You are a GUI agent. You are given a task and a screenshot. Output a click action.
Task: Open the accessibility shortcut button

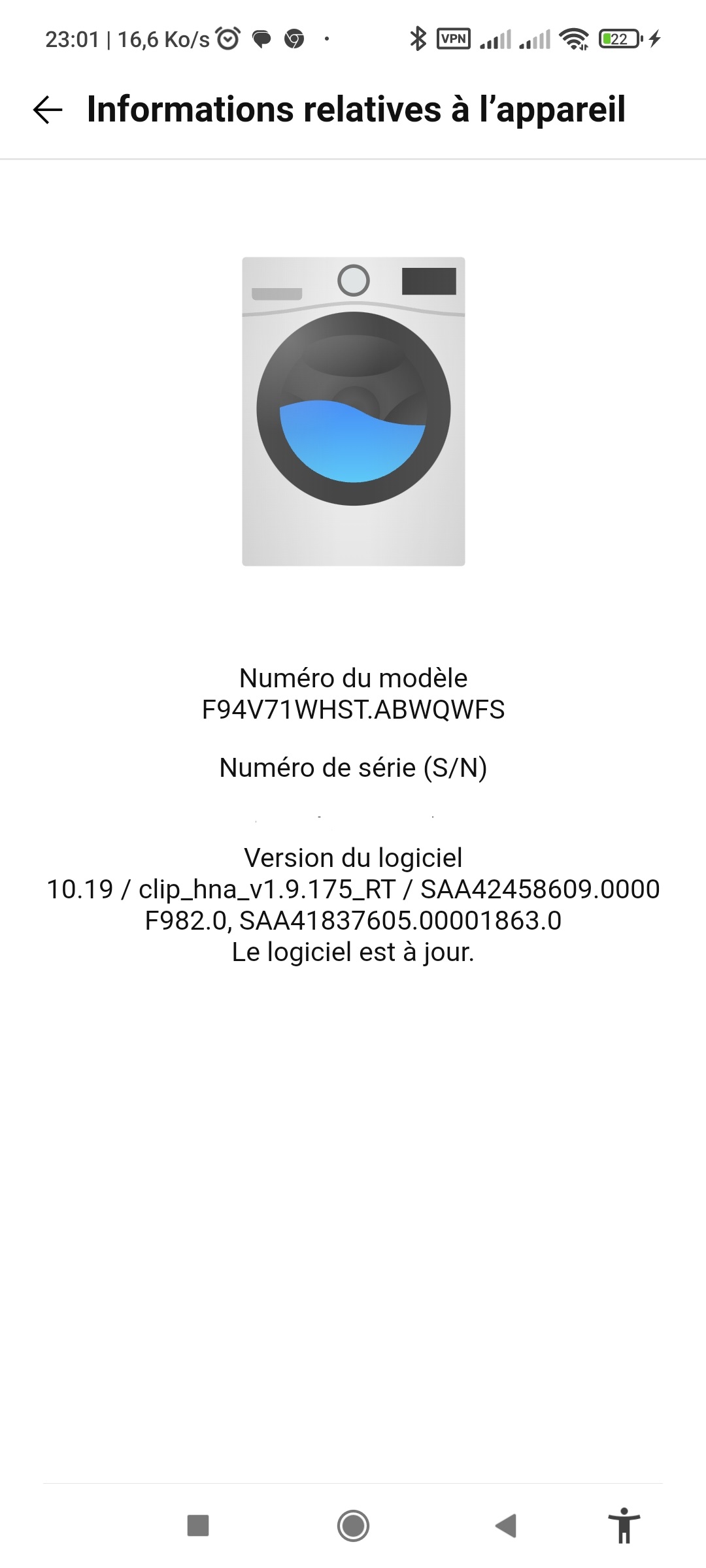coord(624,1526)
